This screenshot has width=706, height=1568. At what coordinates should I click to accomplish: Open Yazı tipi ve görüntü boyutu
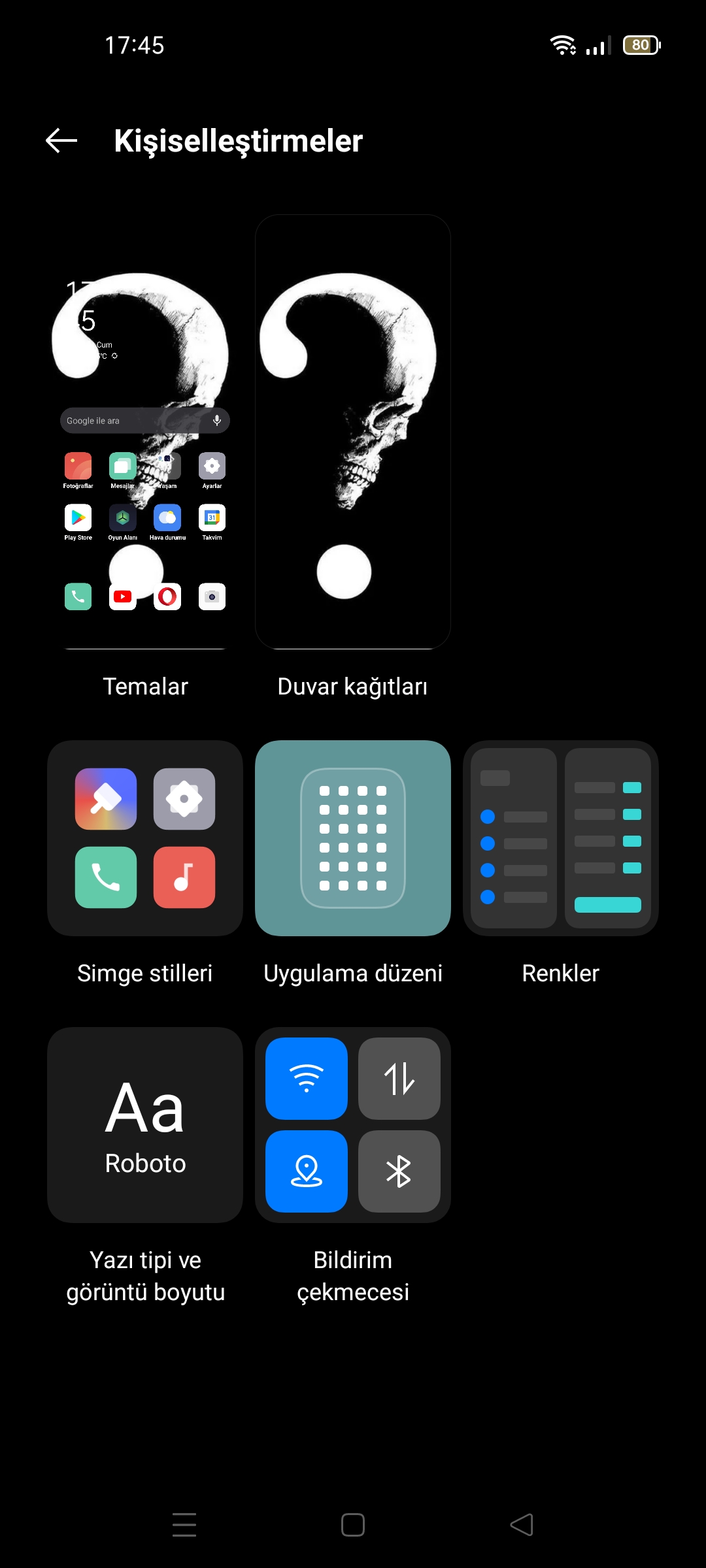coord(145,1125)
